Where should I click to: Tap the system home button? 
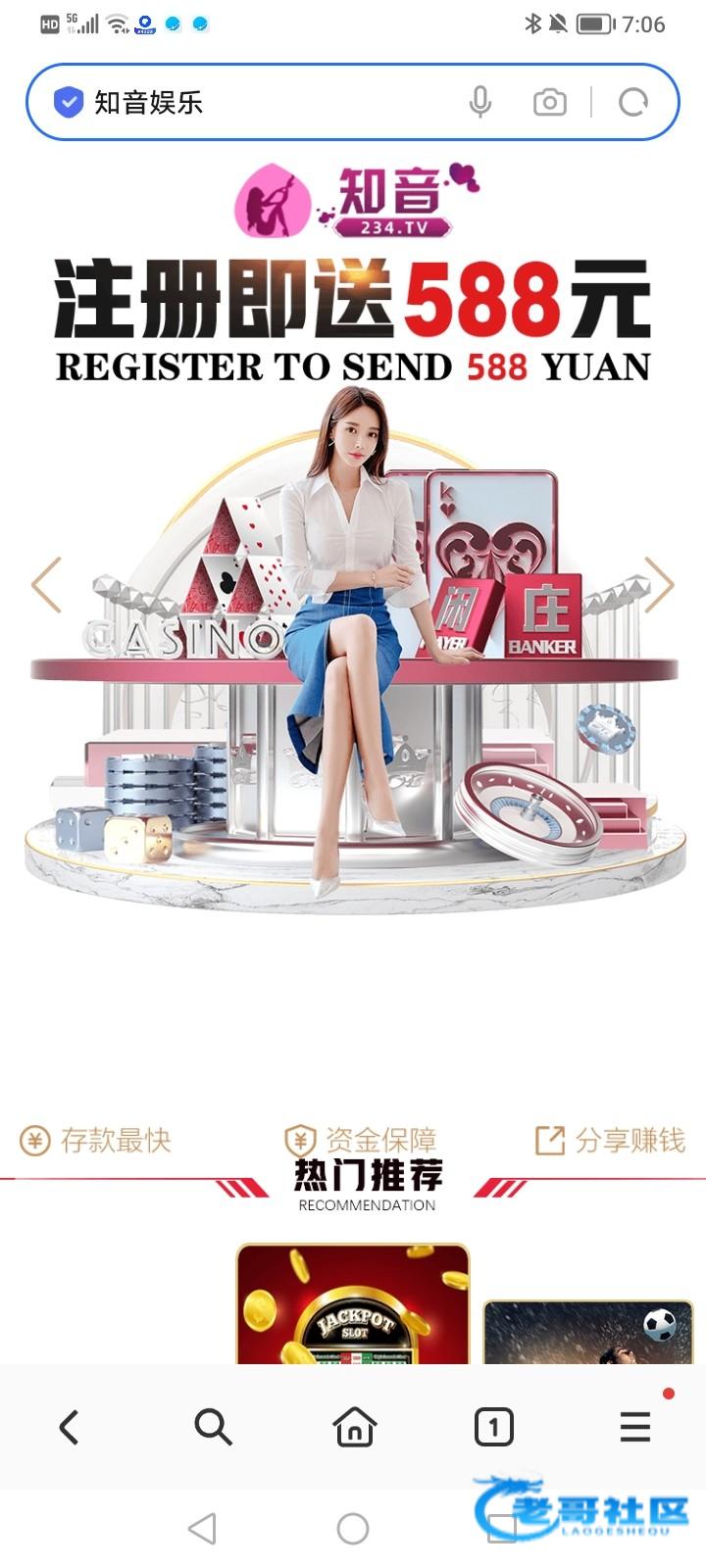click(x=353, y=1528)
